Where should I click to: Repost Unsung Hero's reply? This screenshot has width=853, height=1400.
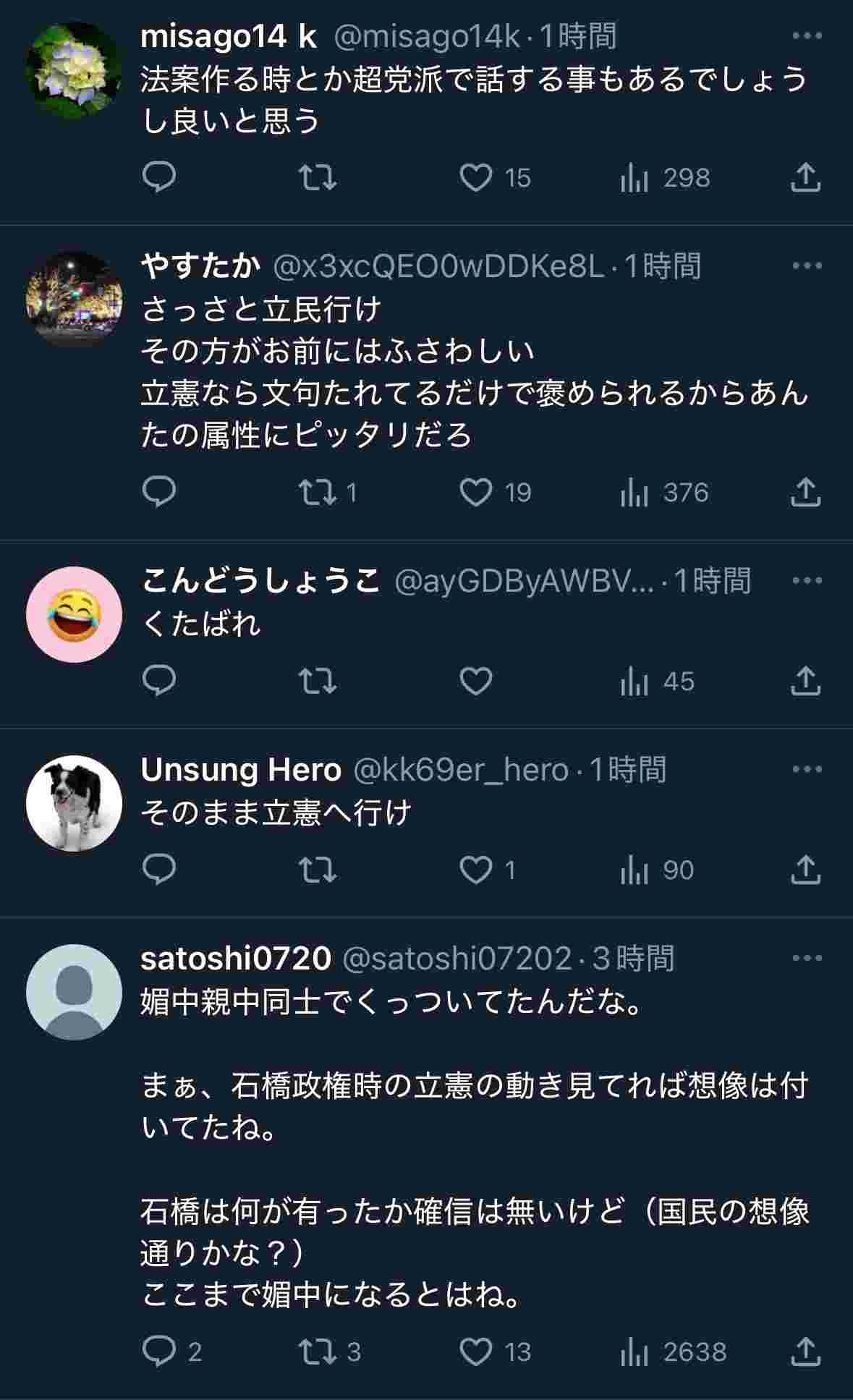click(318, 870)
